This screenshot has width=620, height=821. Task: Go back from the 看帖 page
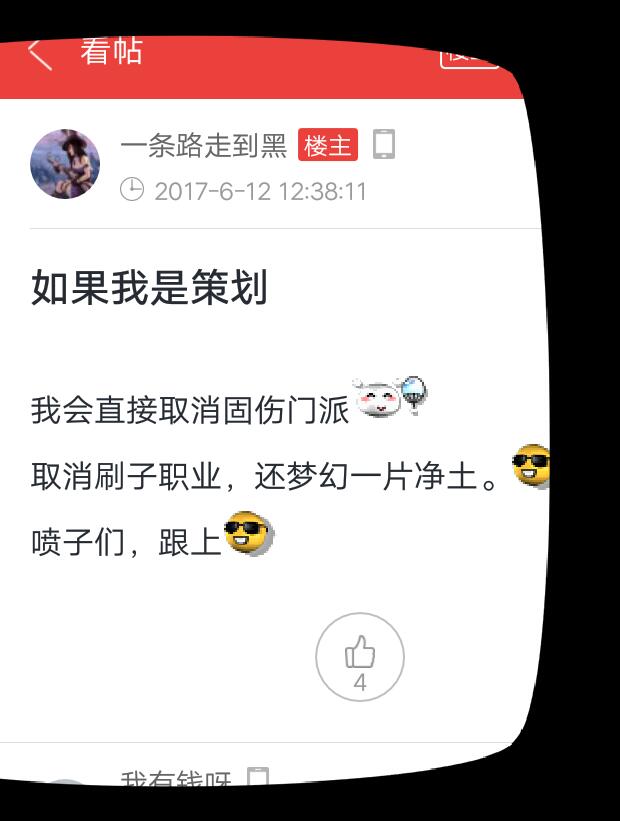coord(40,53)
